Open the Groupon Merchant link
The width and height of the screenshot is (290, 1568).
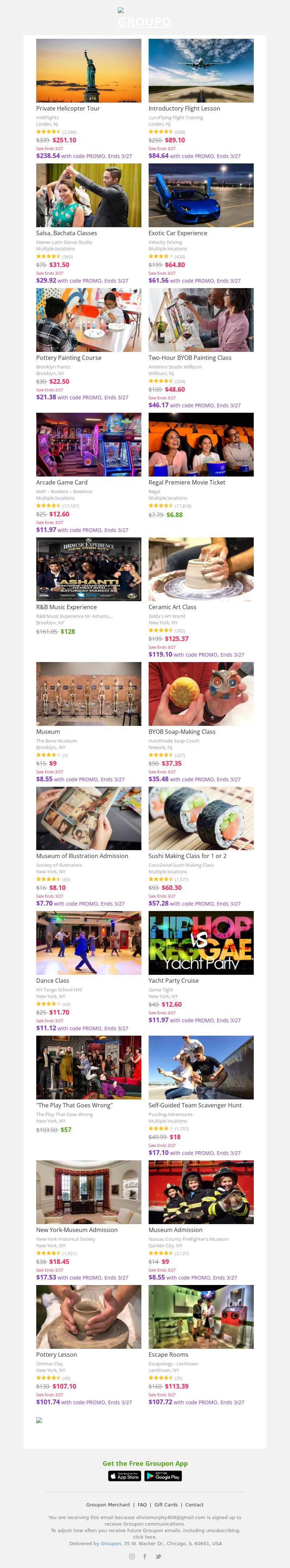click(108, 1505)
